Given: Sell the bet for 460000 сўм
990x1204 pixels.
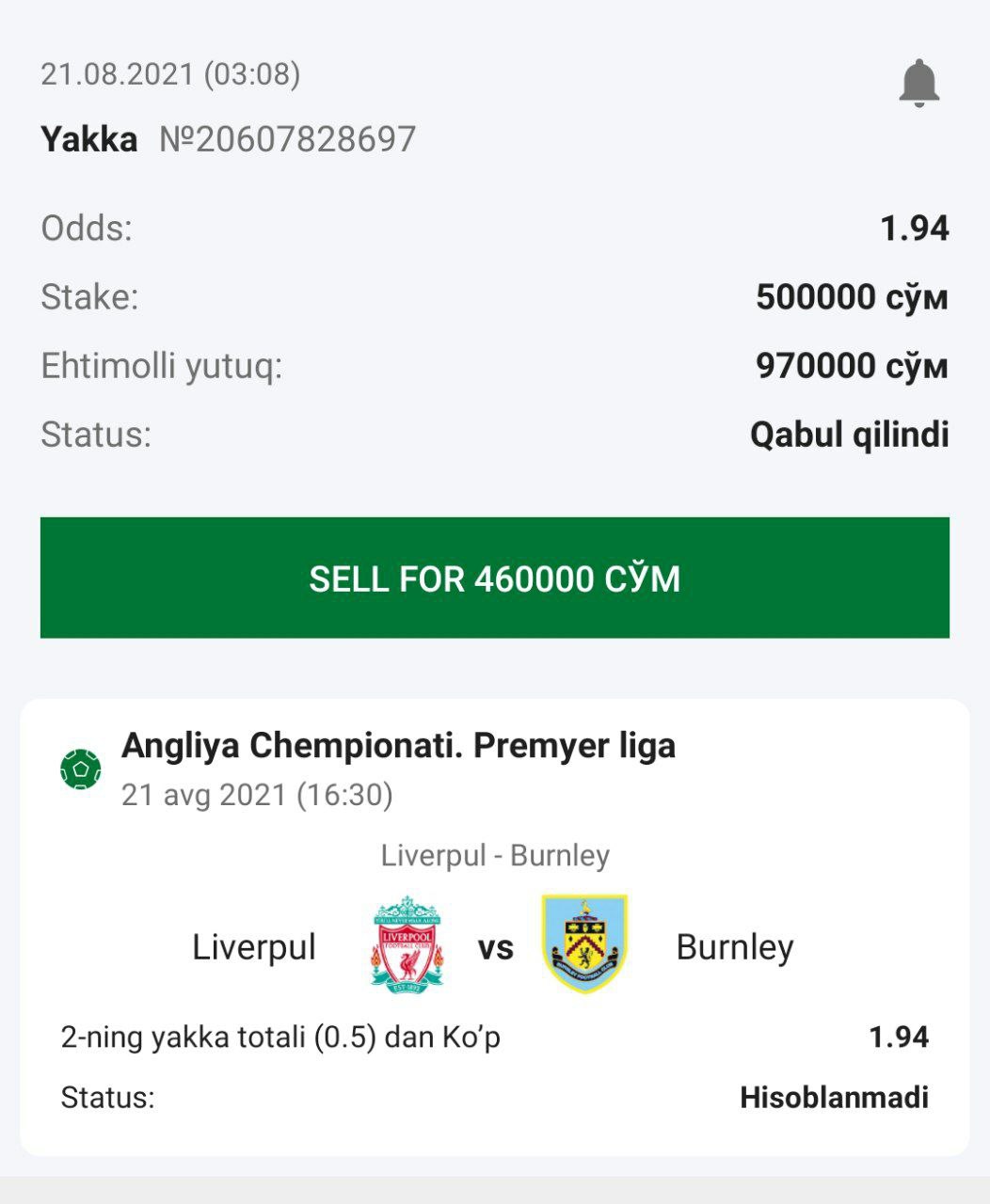Looking at the screenshot, I should pos(494,578).
